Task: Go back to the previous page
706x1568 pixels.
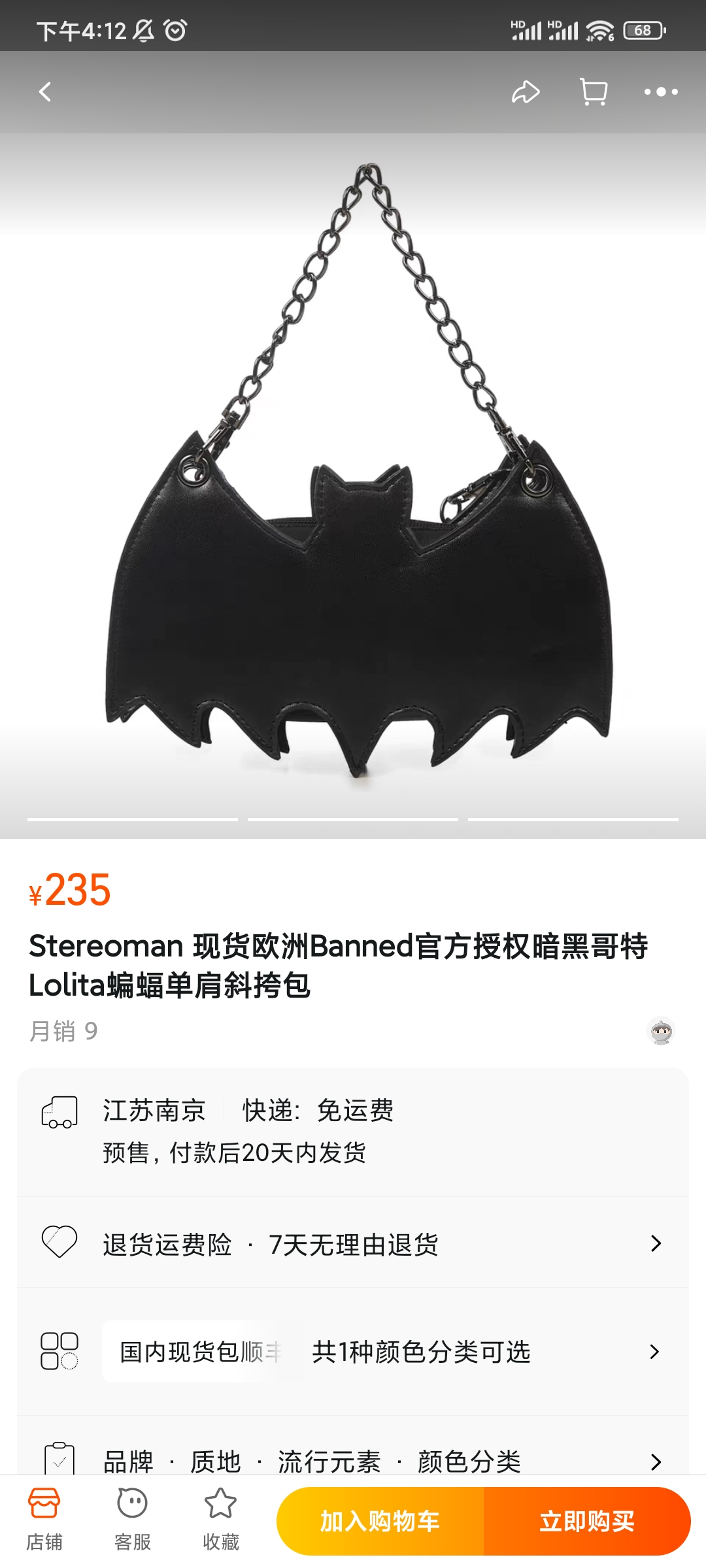Action: [45, 92]
